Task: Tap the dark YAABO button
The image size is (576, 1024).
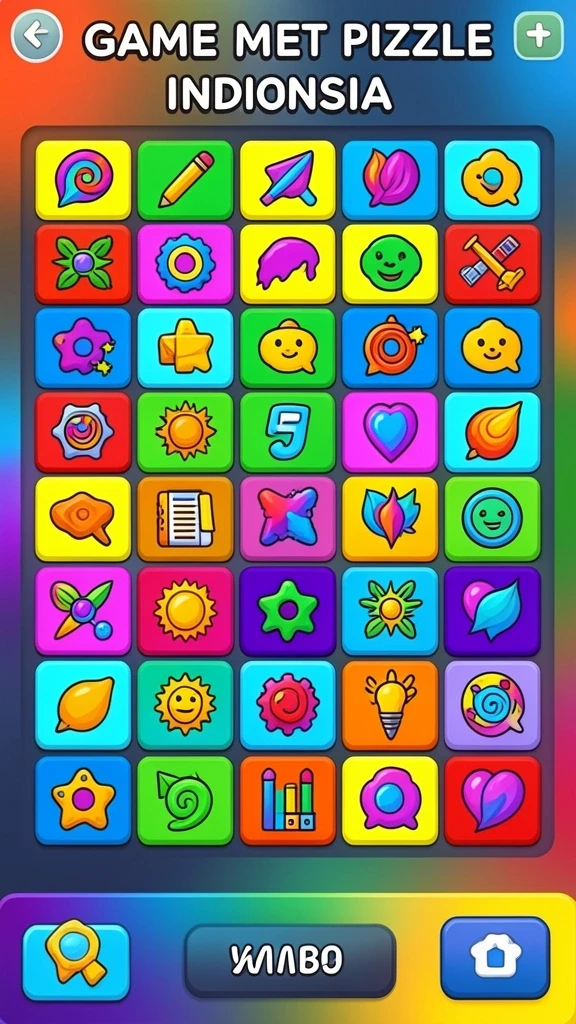Action: click(x=290, y=960)
